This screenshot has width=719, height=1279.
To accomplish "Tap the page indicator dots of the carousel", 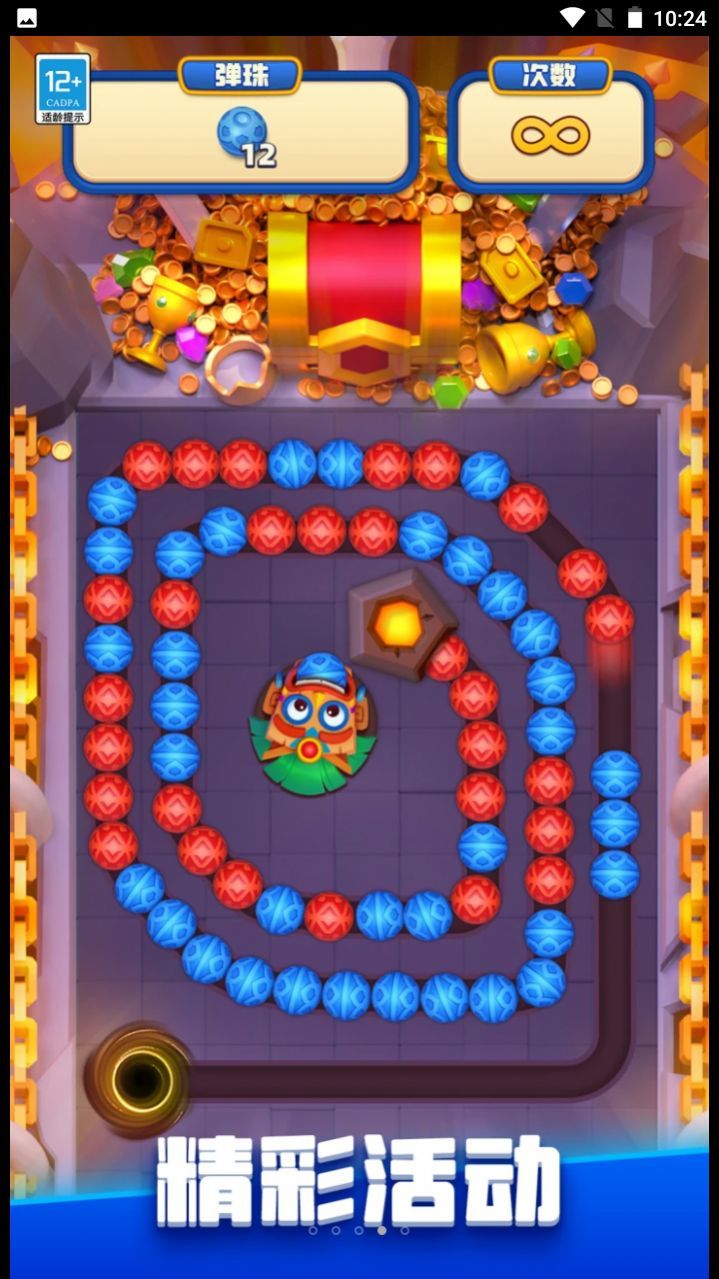I will click(x=359, y=1230).
